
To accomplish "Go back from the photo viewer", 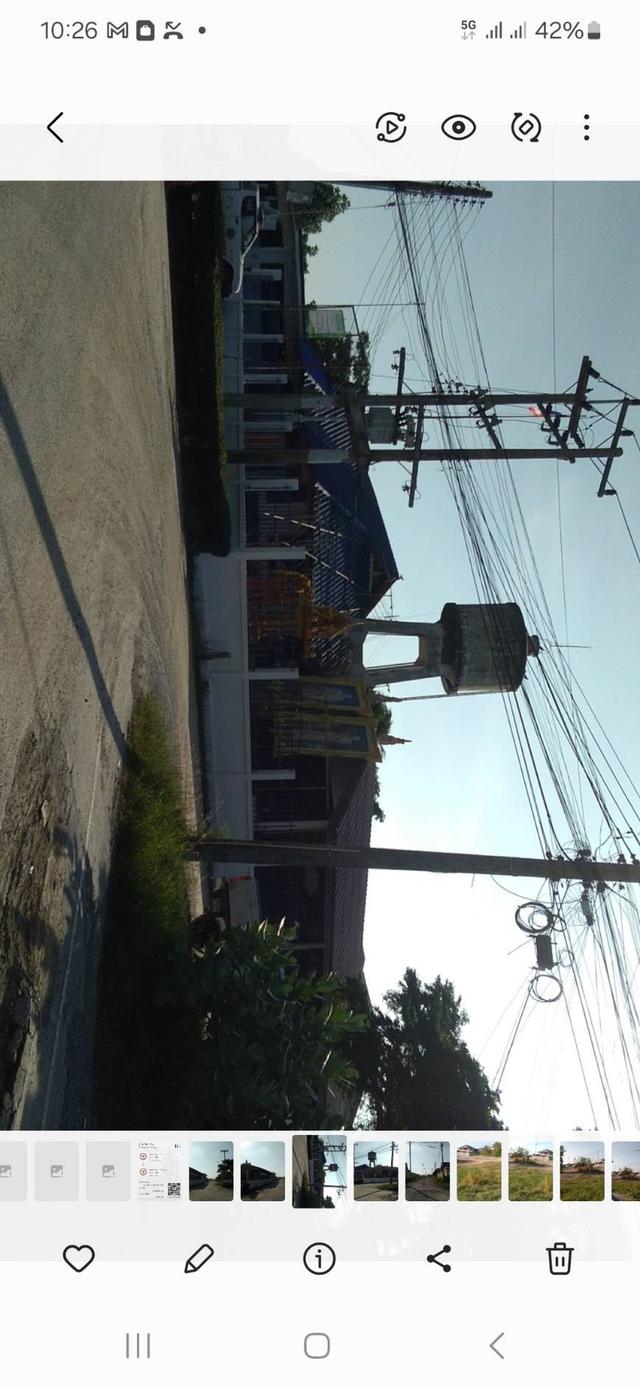I will (56, 127).
